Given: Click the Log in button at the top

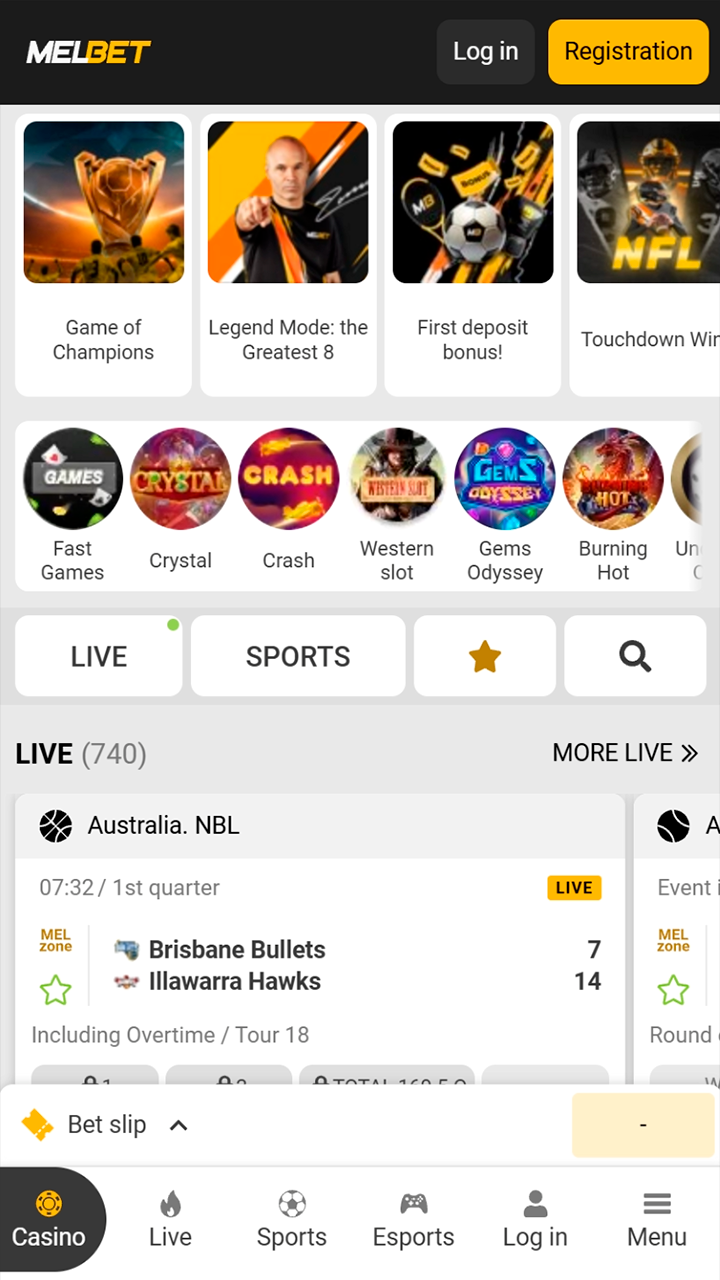Looking at the screenshot, I should (x=485, y=51).
